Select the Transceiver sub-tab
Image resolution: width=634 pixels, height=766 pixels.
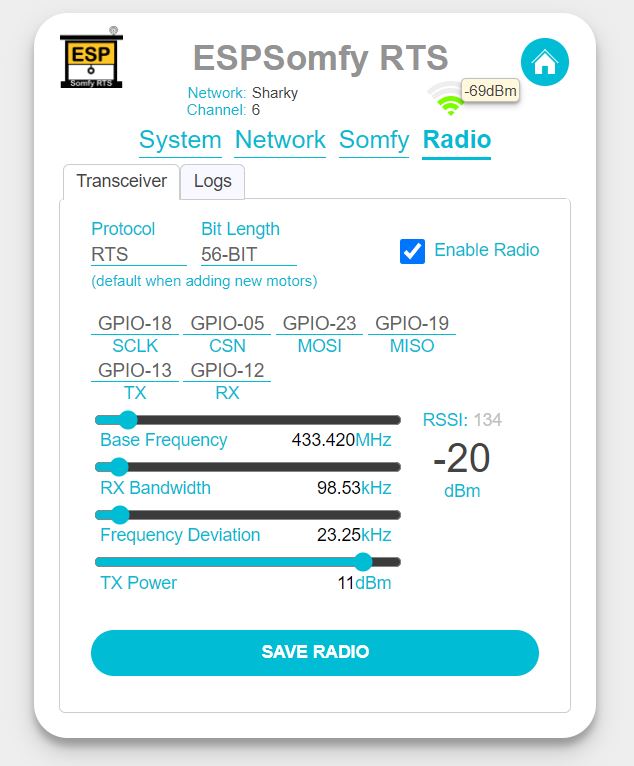tap(121, 182)
